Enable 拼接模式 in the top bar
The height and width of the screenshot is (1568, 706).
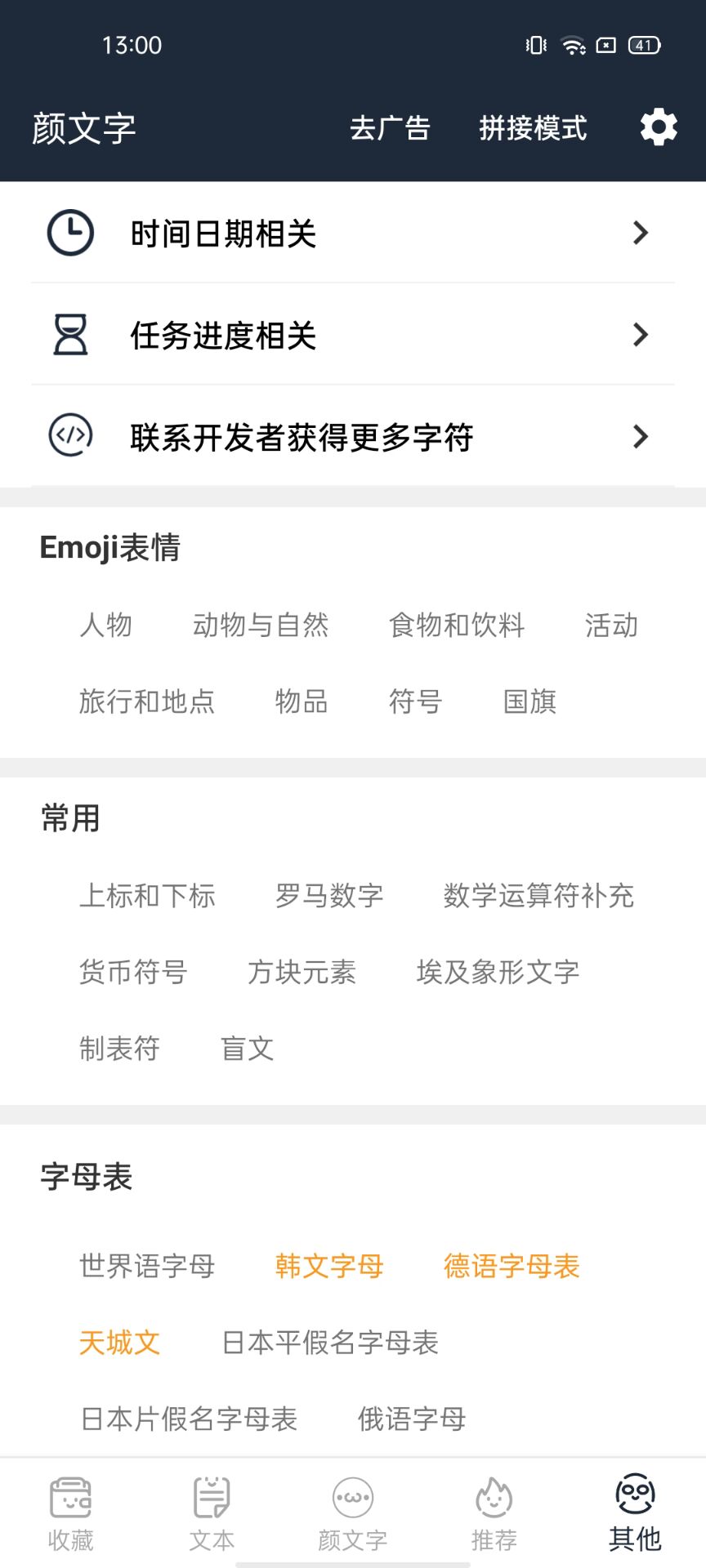[x=533, y=128]
